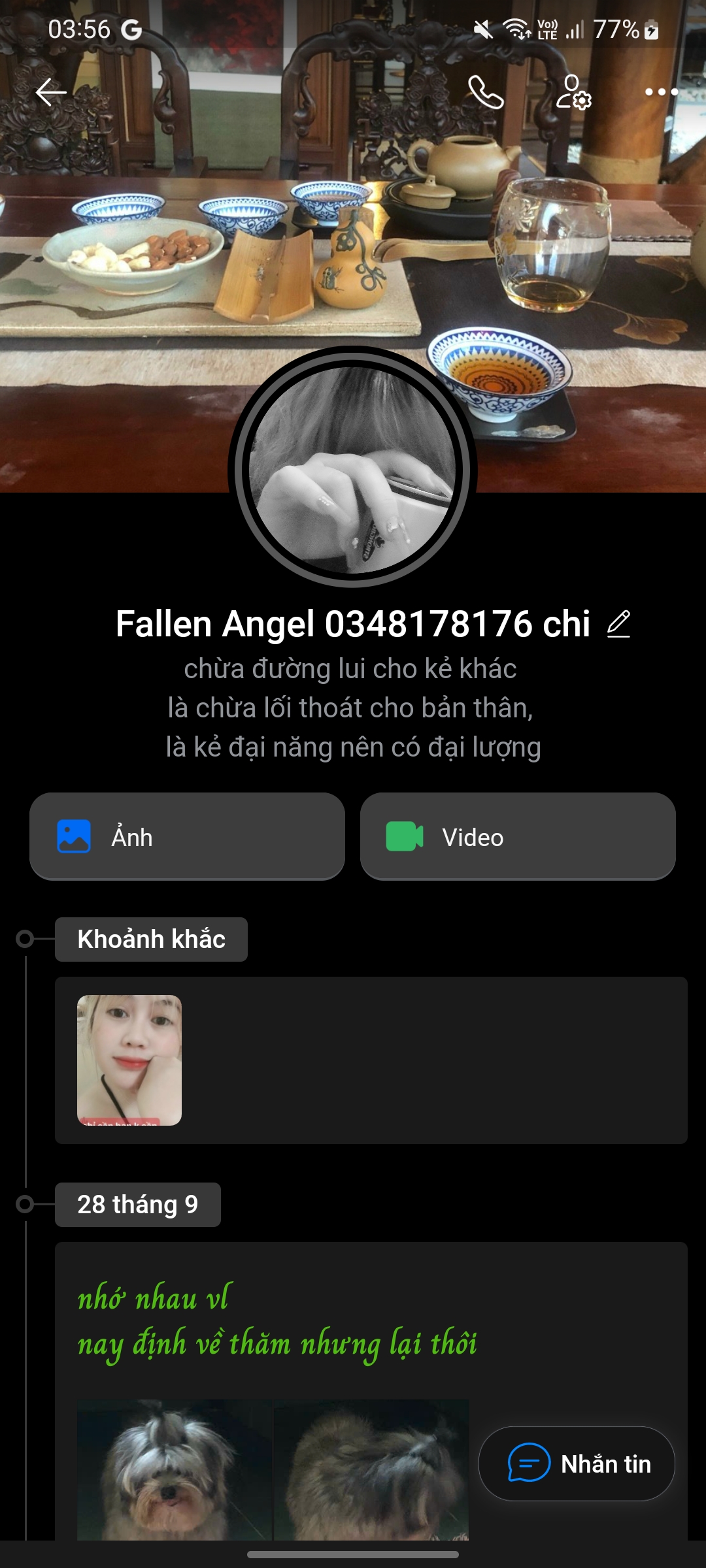Go back using the arrow icon
The width and height of the screenshot is (706, 1568).
pos(51,92)
